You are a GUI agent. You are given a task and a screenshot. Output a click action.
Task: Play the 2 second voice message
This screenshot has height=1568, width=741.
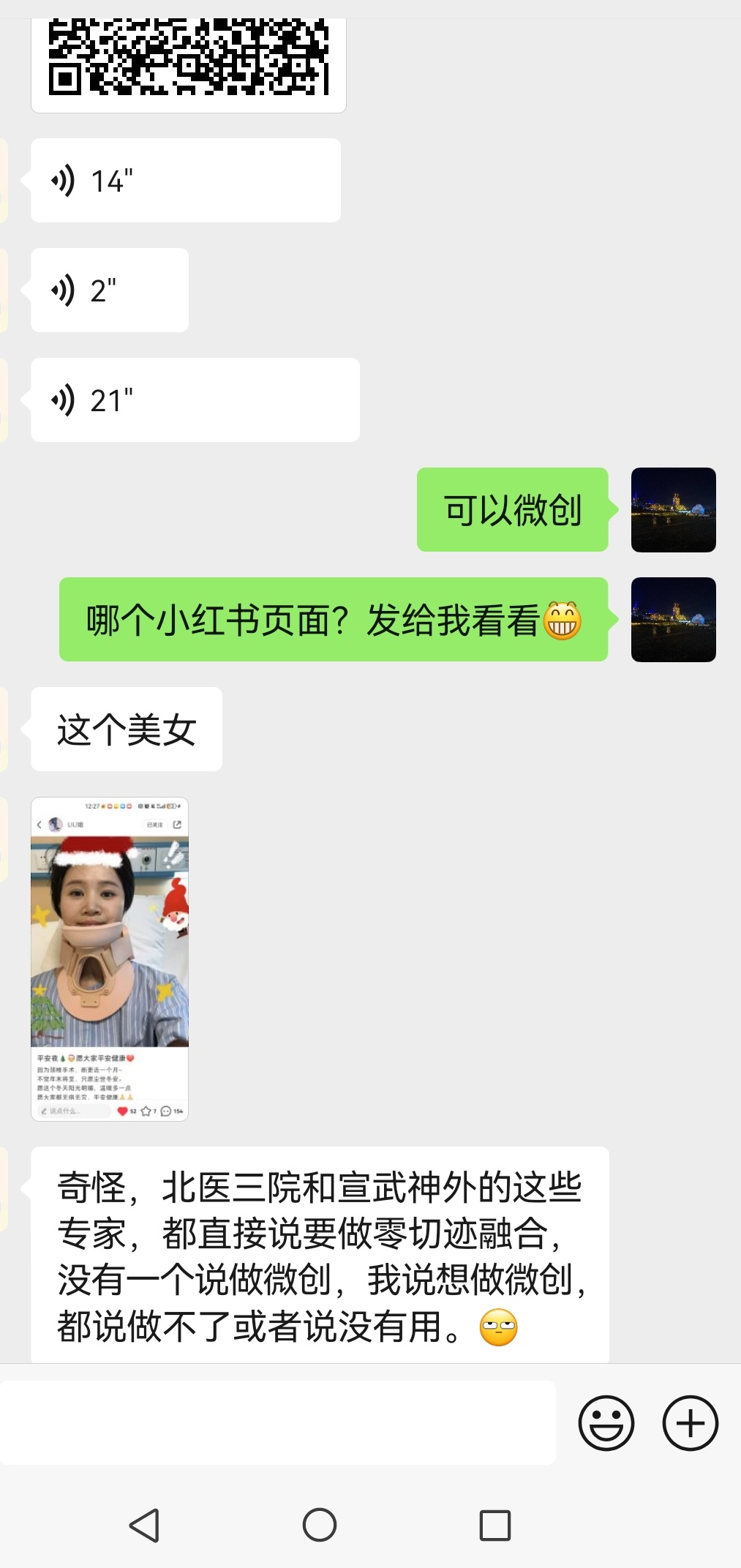110,289
